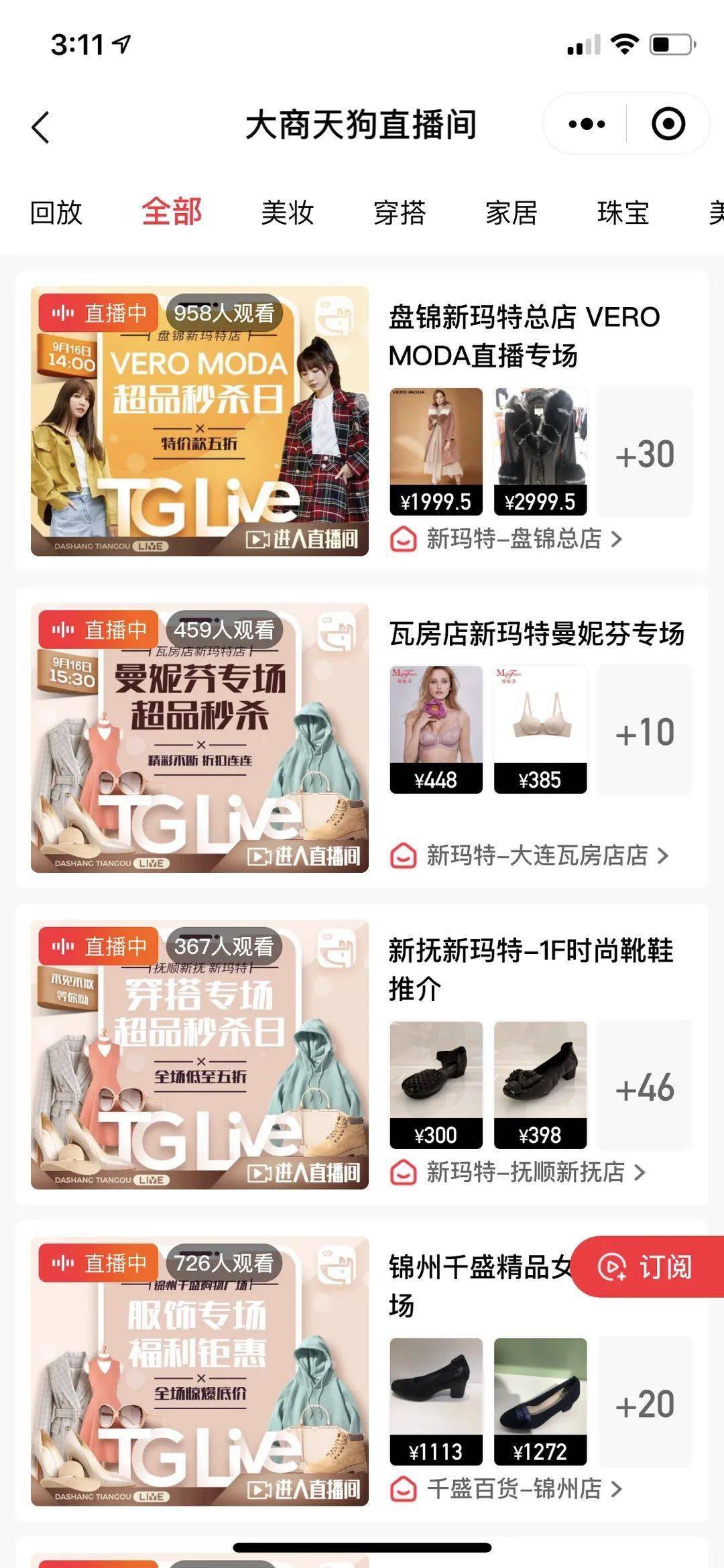Open the ¥1999.5 coat product

(x=436, y=451)
